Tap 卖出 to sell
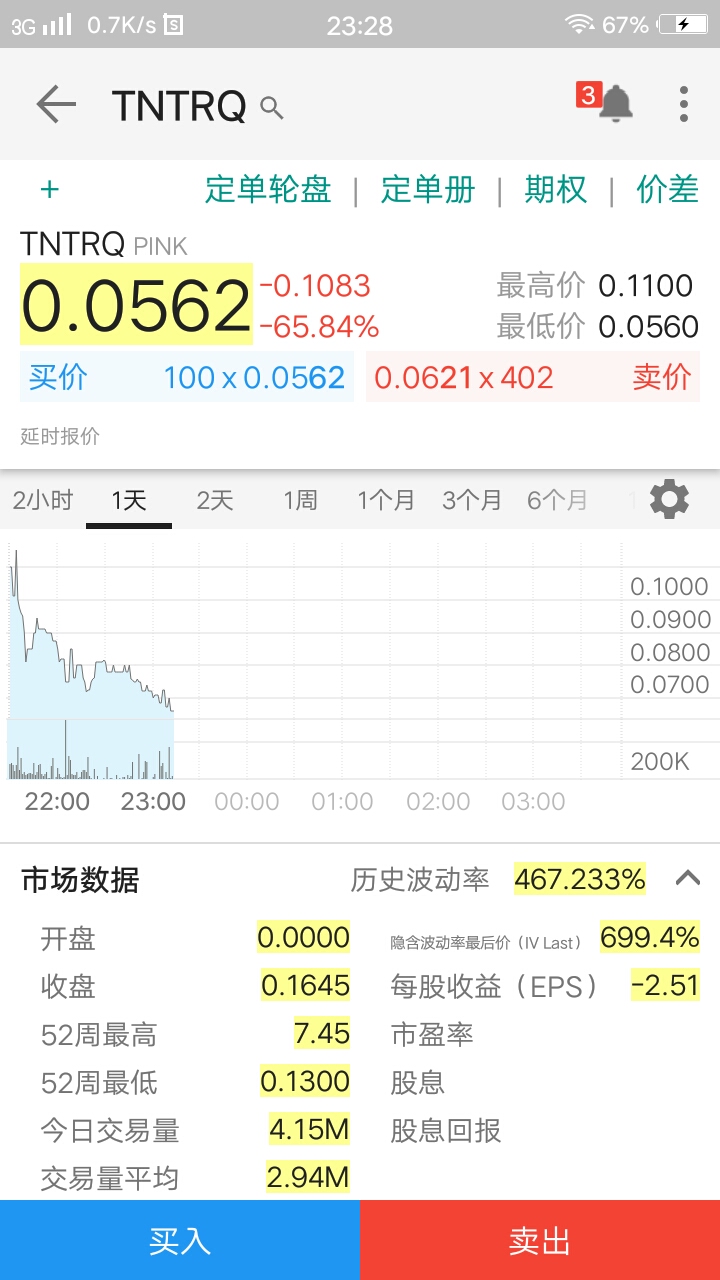The width and height of the screenshot is (720, 1280). pos(540,1240)
